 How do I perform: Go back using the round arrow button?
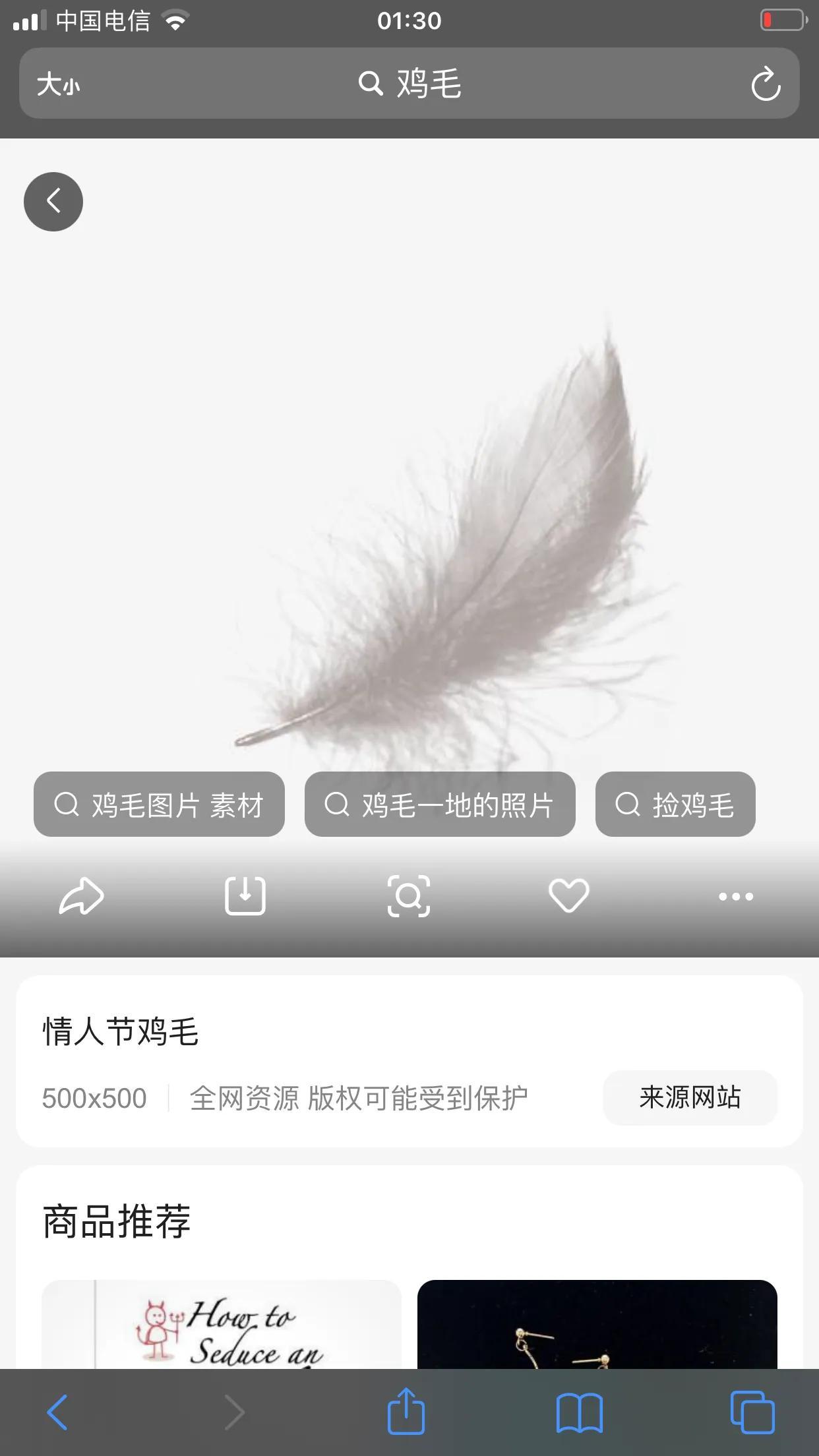(x=53, y=202)
